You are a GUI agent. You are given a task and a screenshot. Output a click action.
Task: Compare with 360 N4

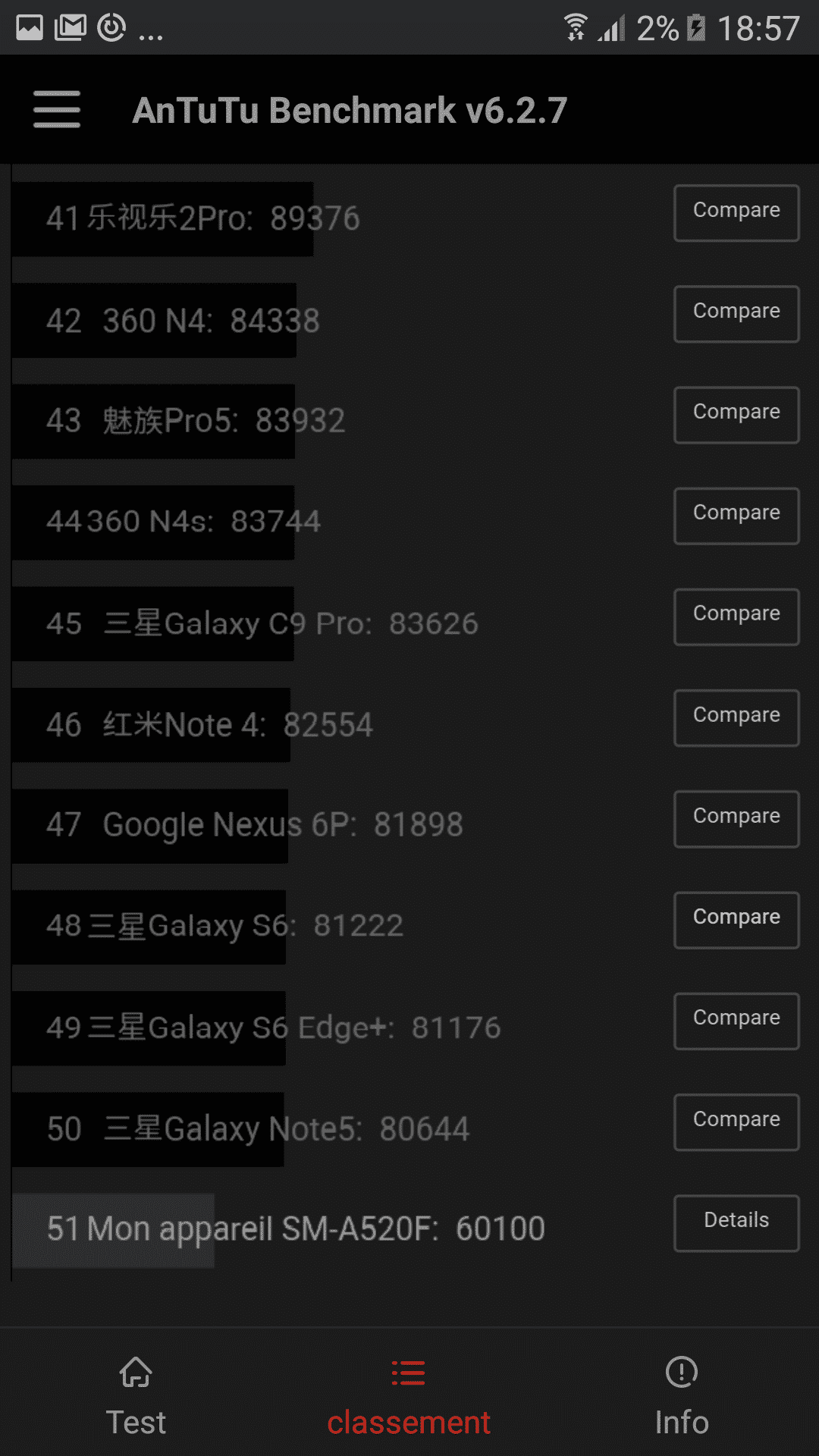(x=736, y=314)
